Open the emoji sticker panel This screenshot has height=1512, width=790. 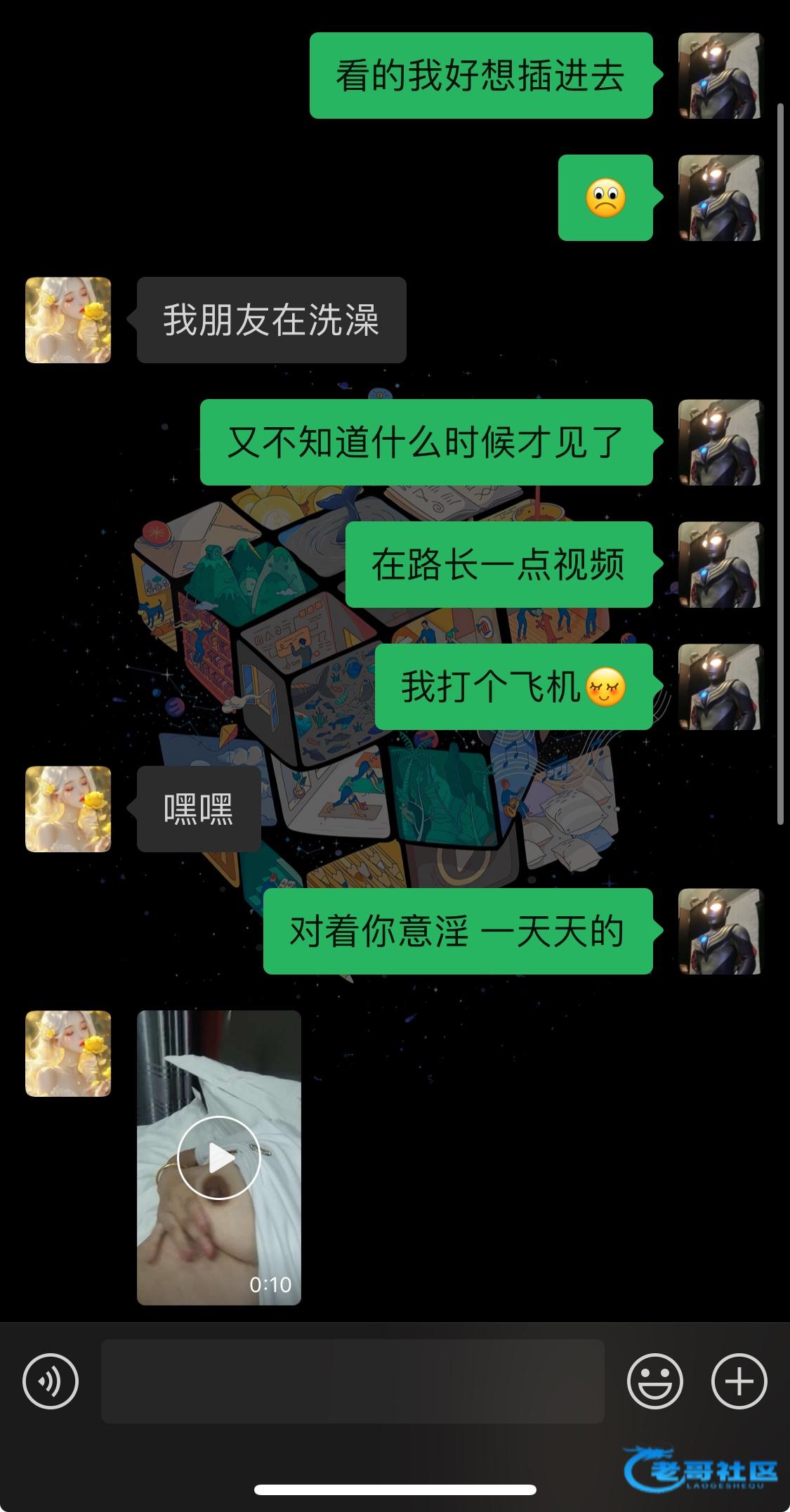[654, 1381]
